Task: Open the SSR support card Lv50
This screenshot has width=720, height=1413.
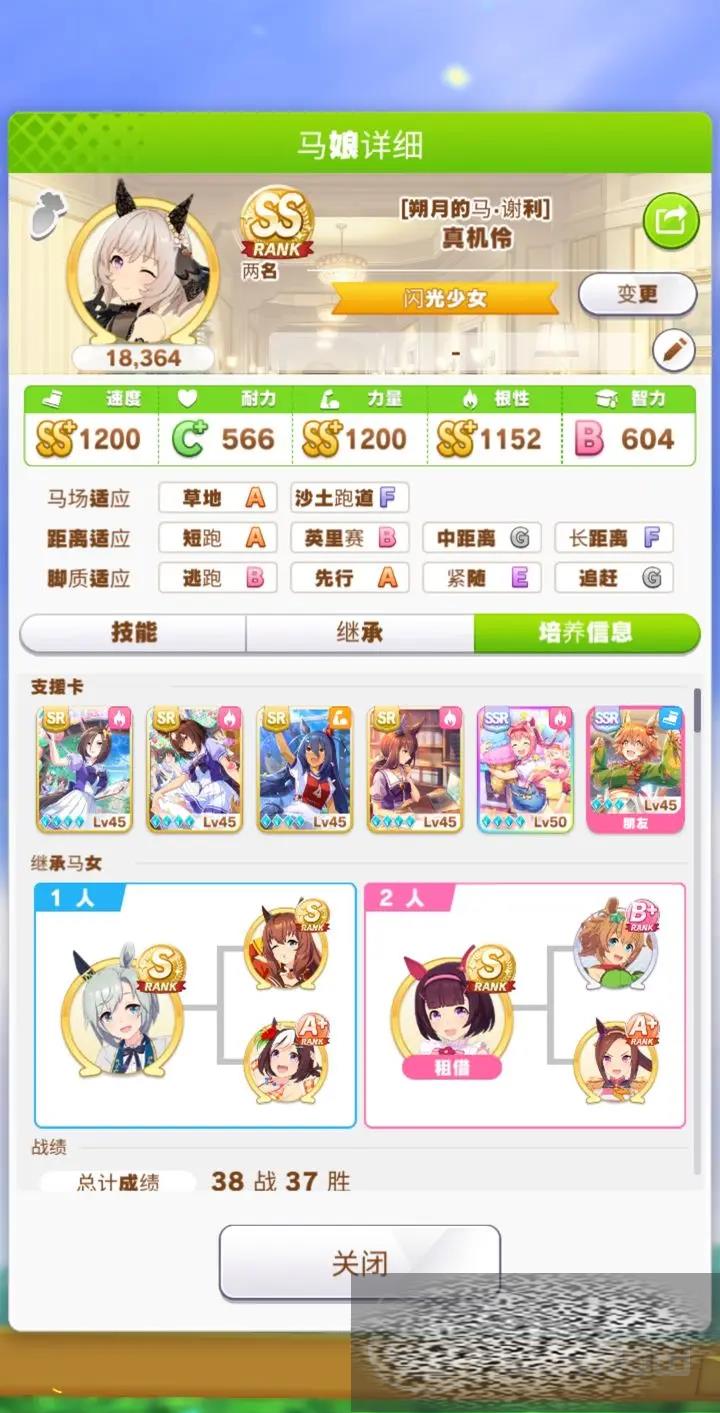Action: click(525, 770)
